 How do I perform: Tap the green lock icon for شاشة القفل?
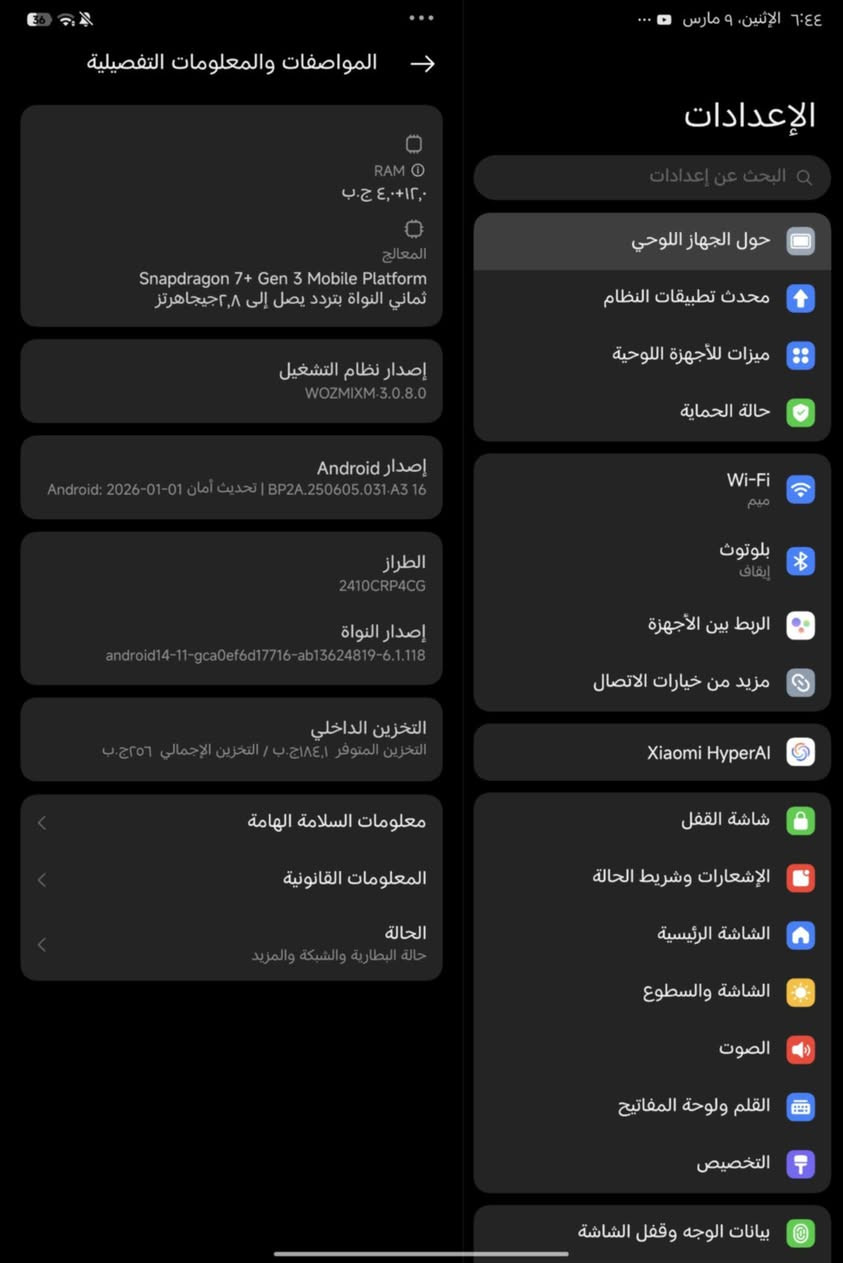coord(800,820)
